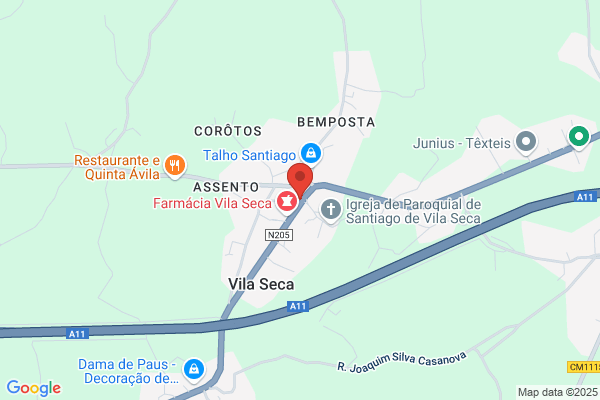
Task: Open Dama de Paus - Decoração marker
Action: tap(193, 370)
